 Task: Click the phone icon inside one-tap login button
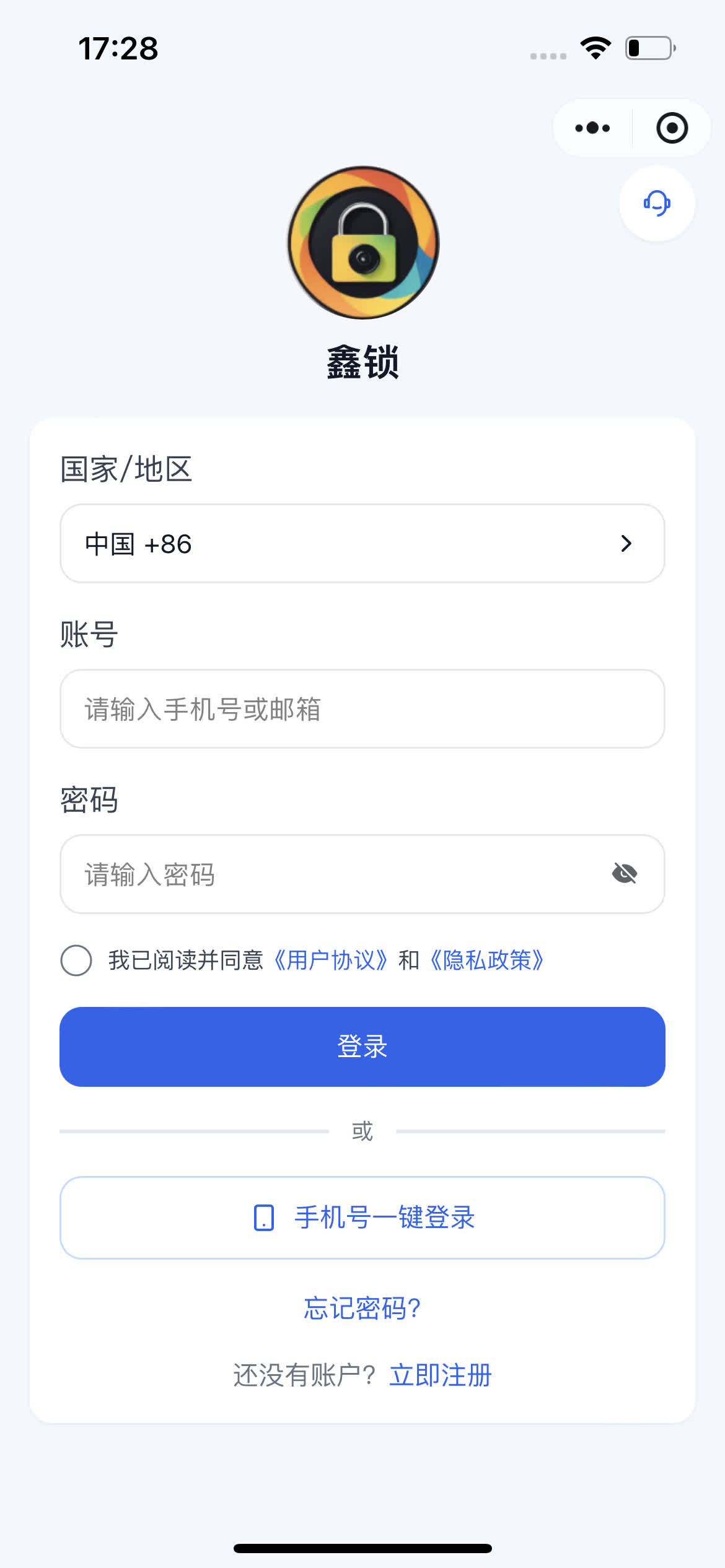265,1217
